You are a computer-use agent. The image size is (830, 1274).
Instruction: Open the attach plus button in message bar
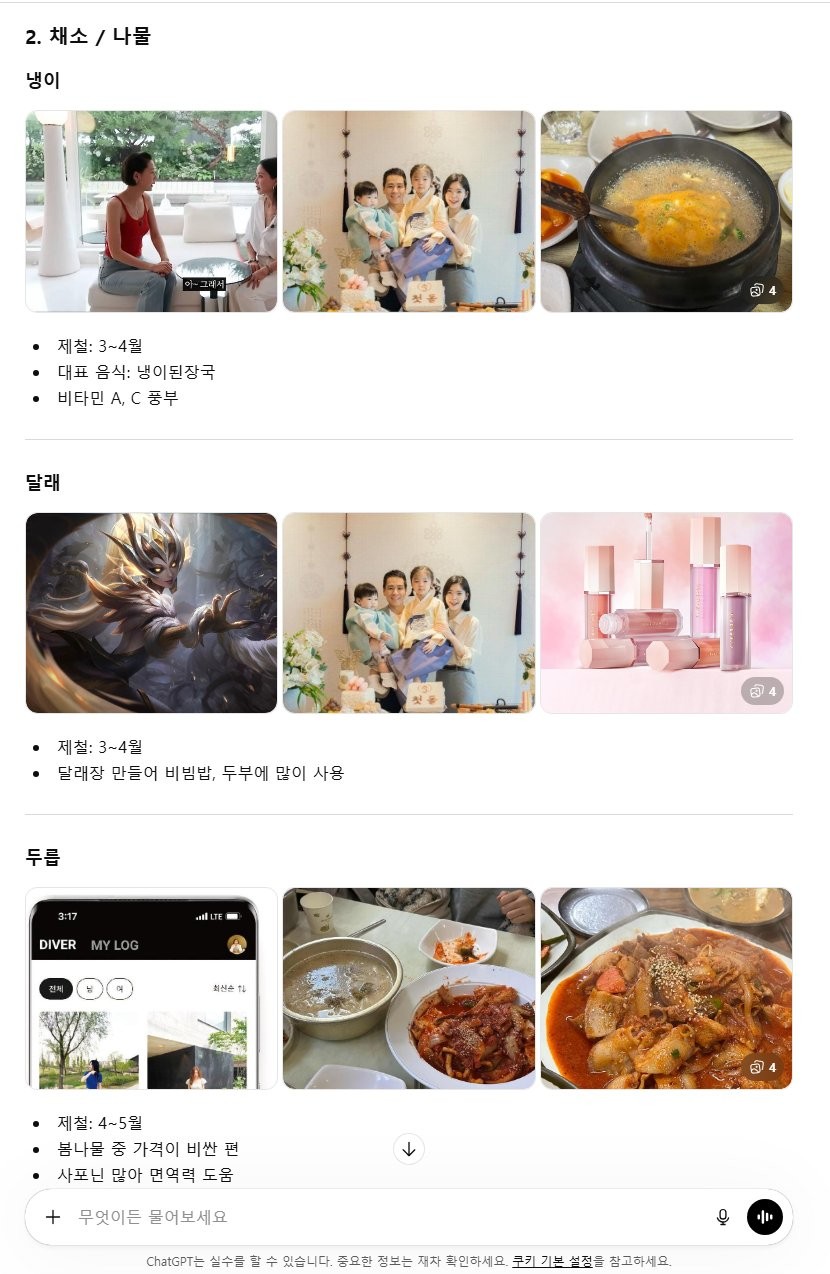pos(53,1217)
